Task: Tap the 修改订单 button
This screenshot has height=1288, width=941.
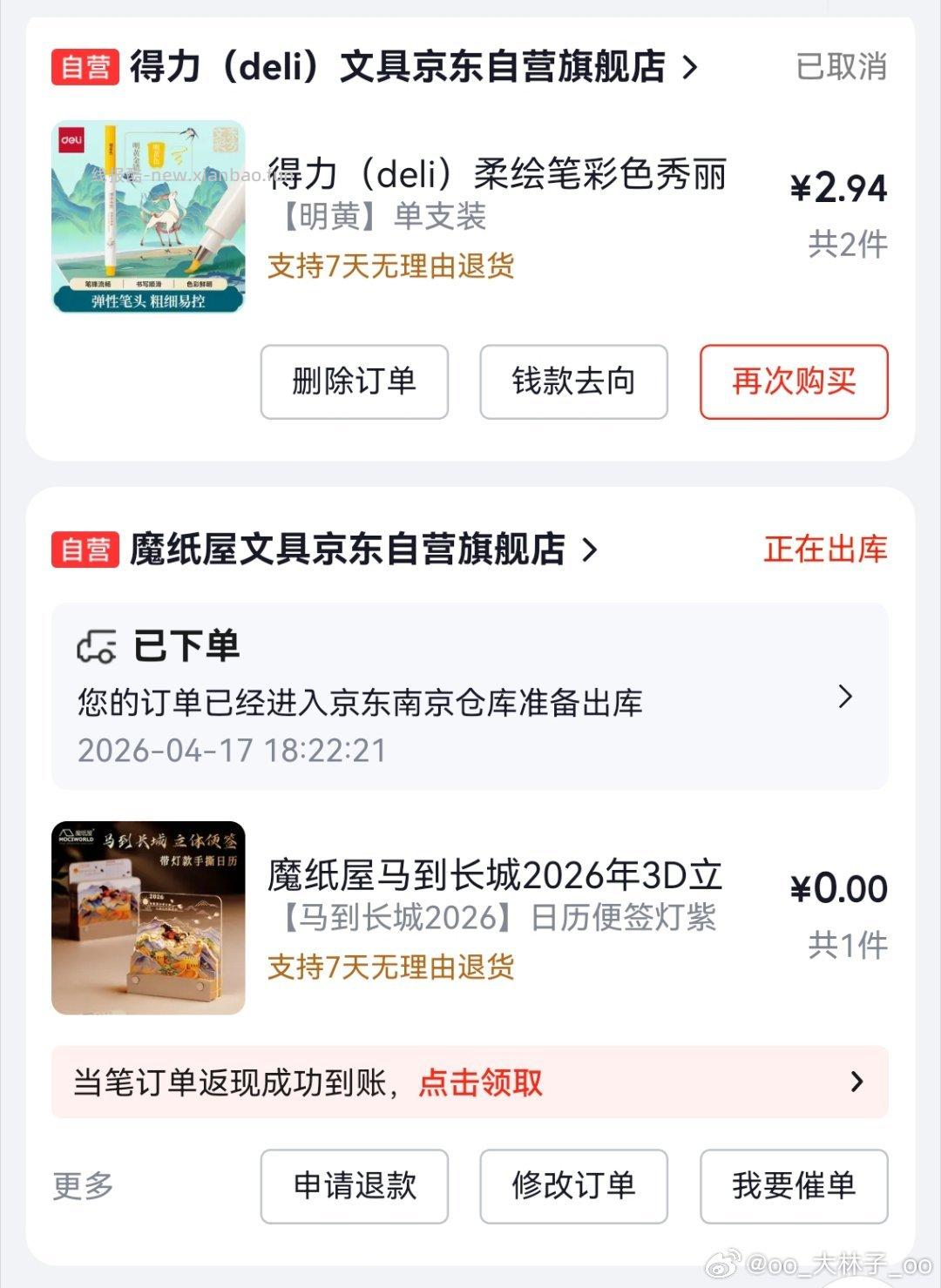Action: pyautogui.click(x=572, y=1186)
